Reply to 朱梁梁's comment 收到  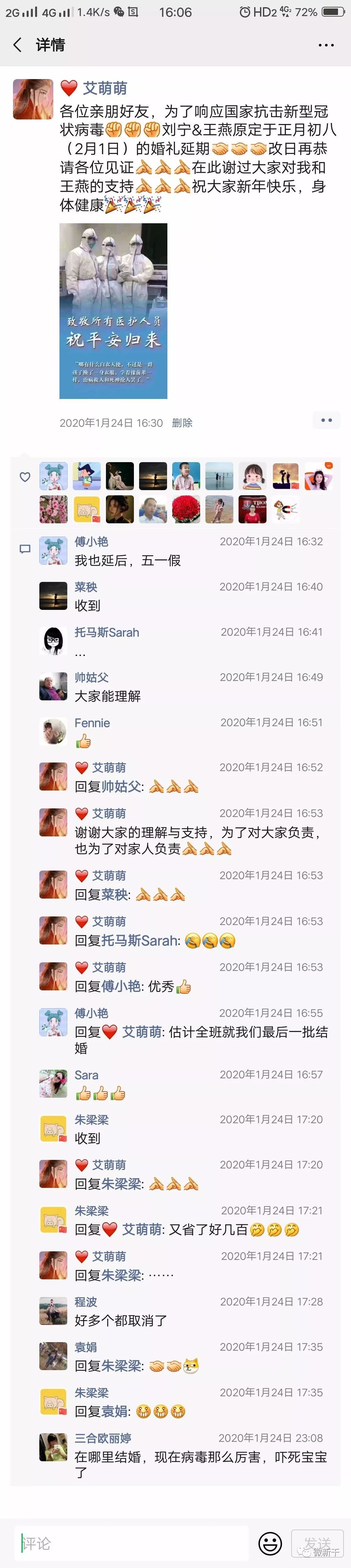88,1138
